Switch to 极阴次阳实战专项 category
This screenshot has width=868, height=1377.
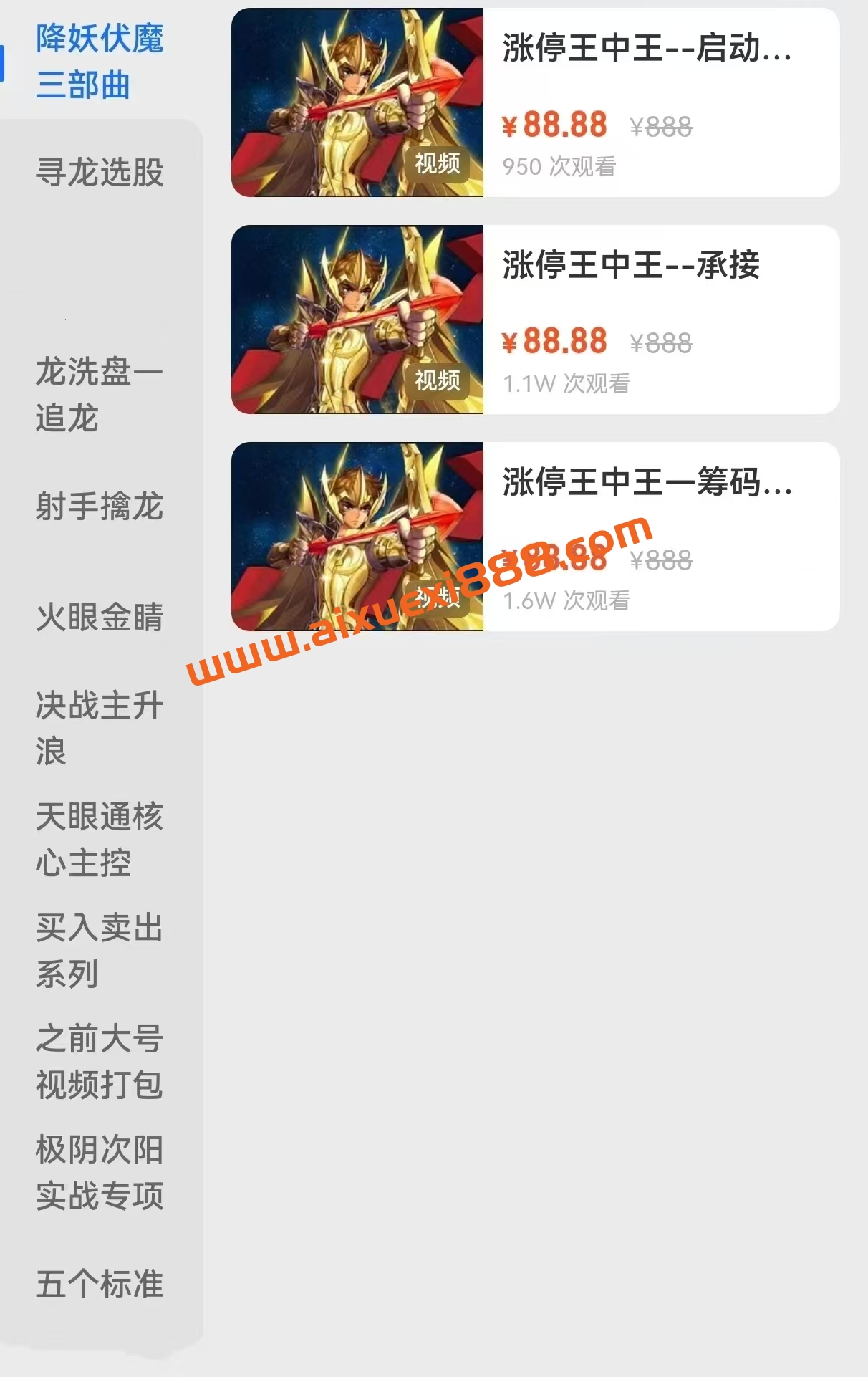point(100,1172)
